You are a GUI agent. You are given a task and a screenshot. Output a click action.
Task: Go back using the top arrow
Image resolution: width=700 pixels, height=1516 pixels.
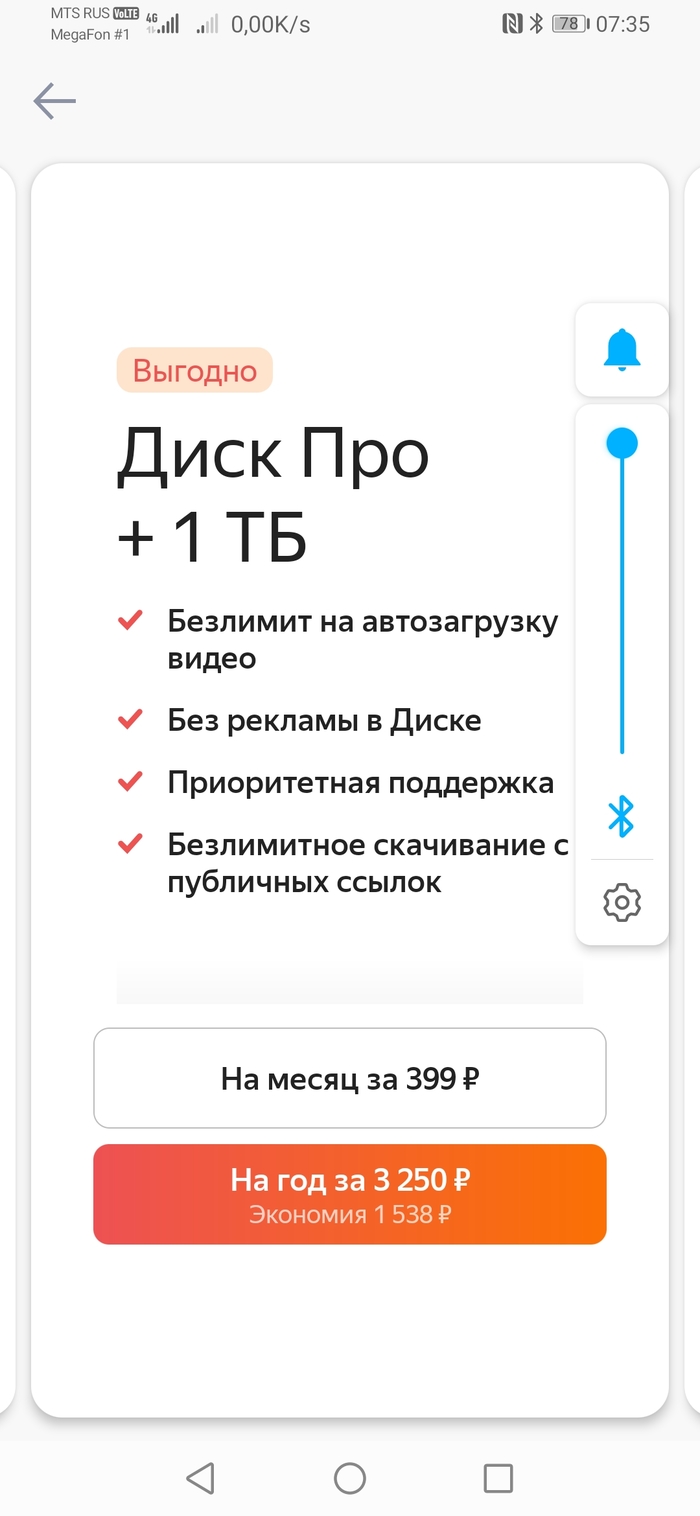coord(54,101)
